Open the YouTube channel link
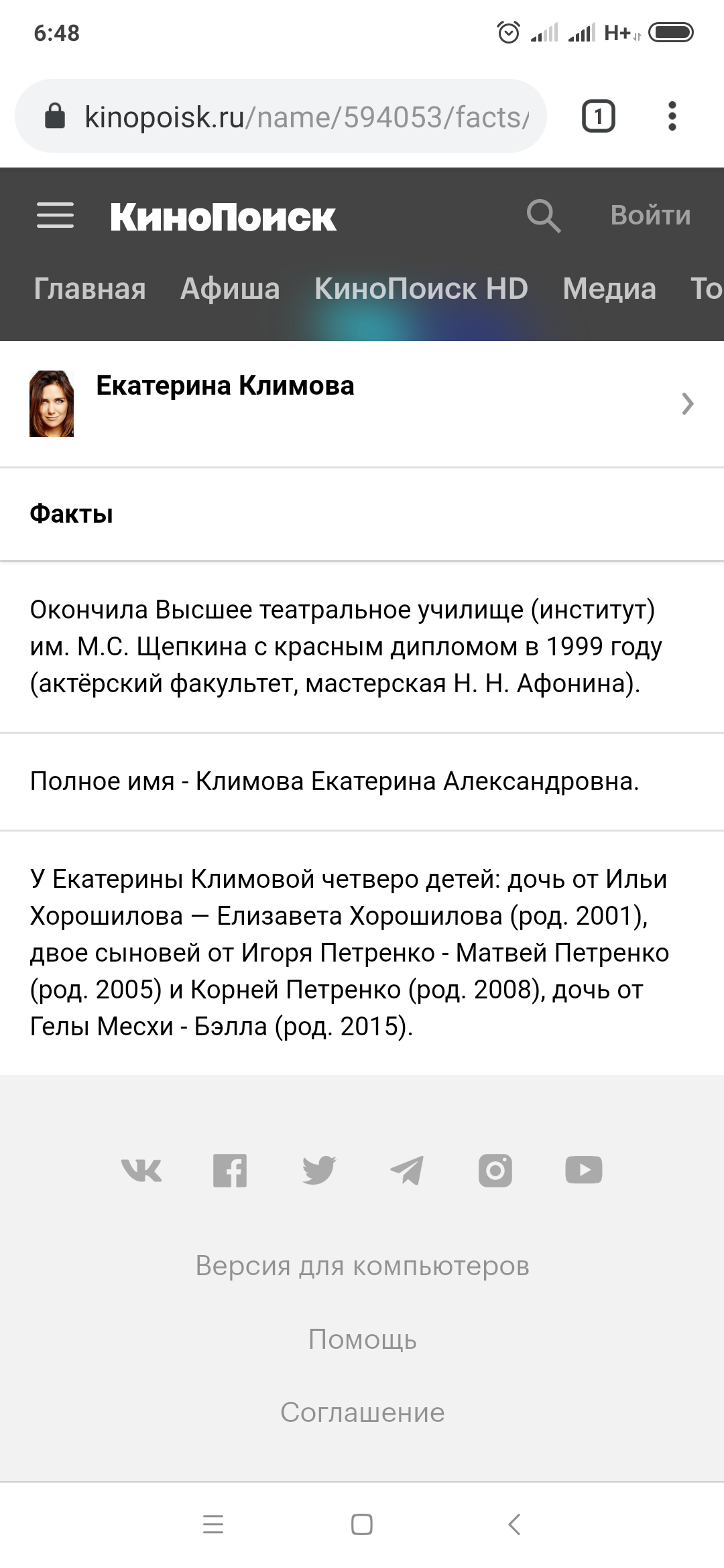 (584, 1171)
